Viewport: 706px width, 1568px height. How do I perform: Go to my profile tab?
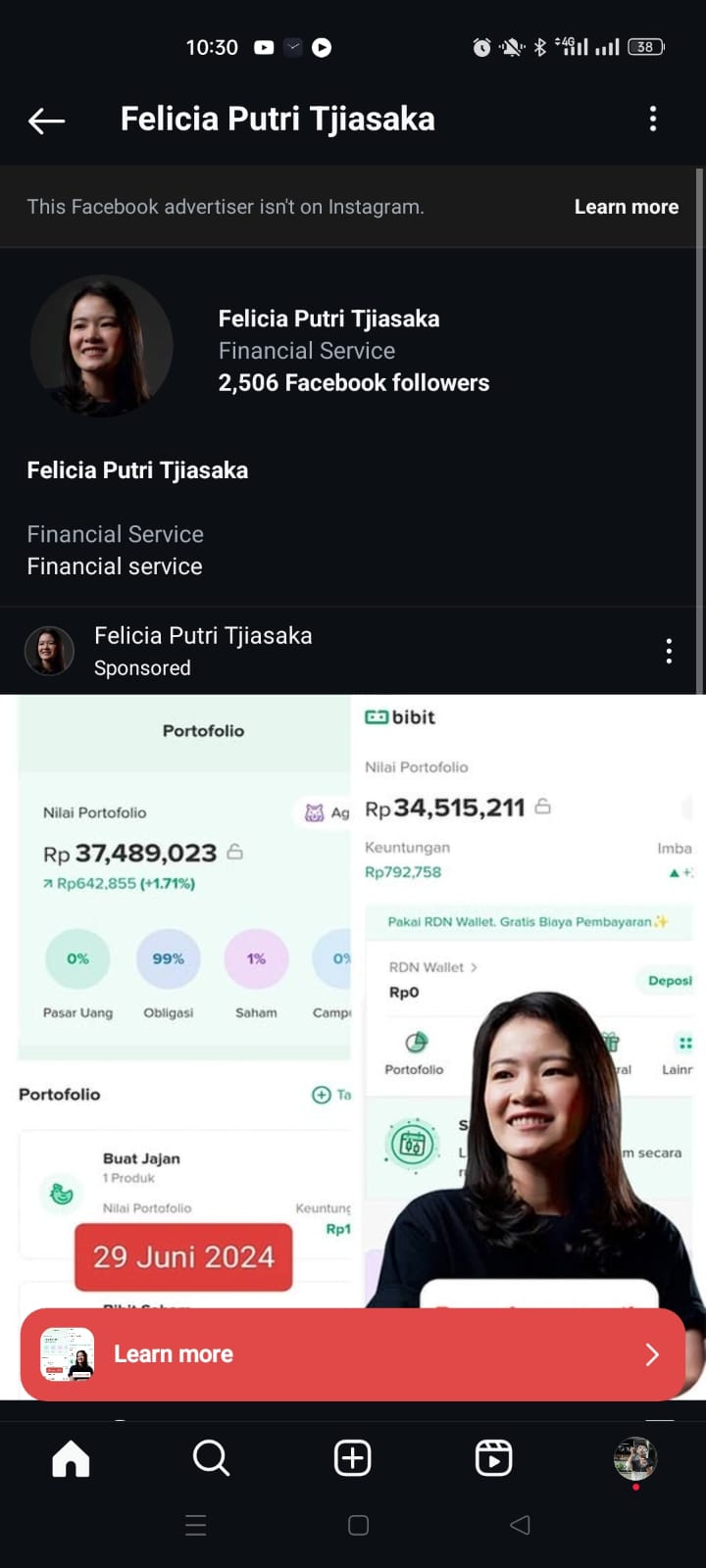[634, 1458]
